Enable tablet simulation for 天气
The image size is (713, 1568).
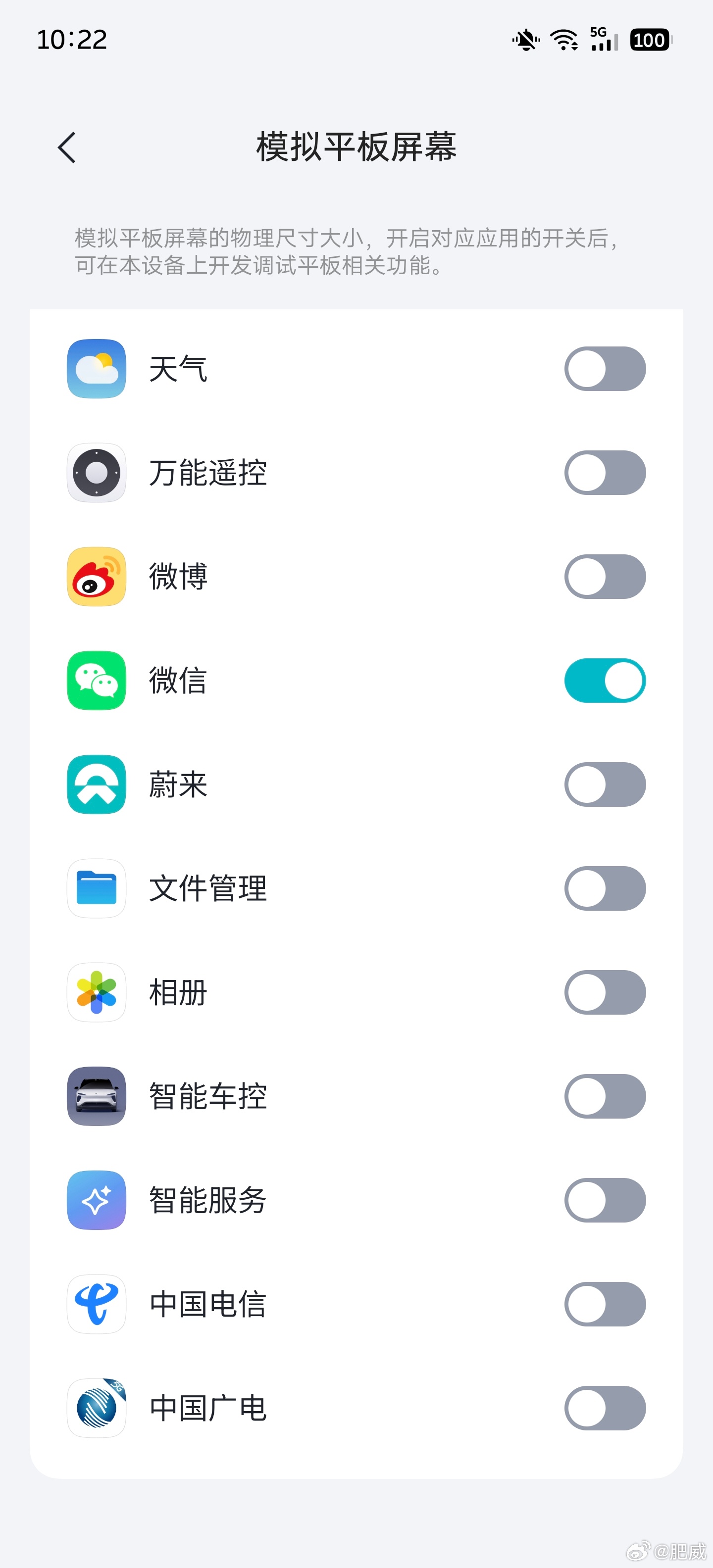pyautogui.click(x=605, y=369)
